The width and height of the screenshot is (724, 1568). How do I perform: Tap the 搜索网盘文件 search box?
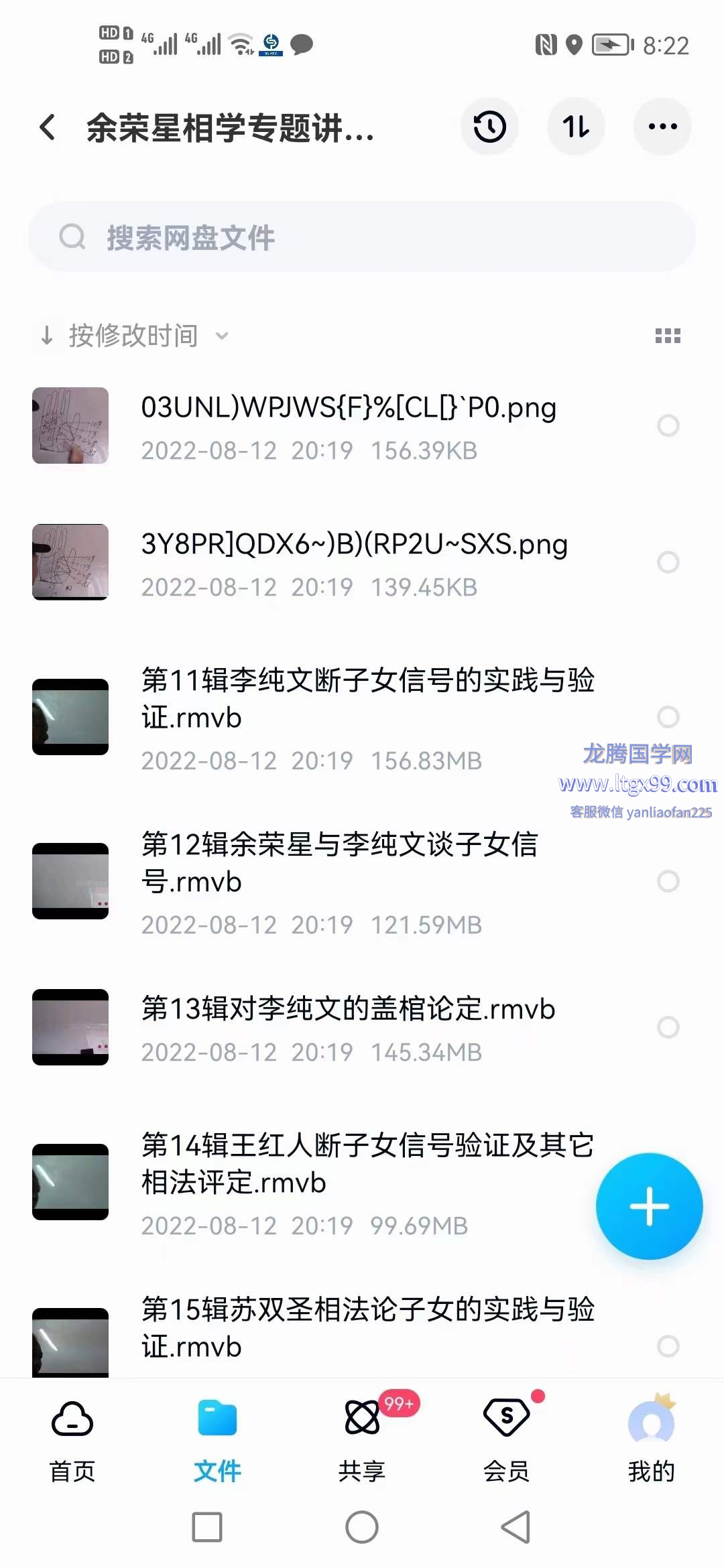pos(362,237)
